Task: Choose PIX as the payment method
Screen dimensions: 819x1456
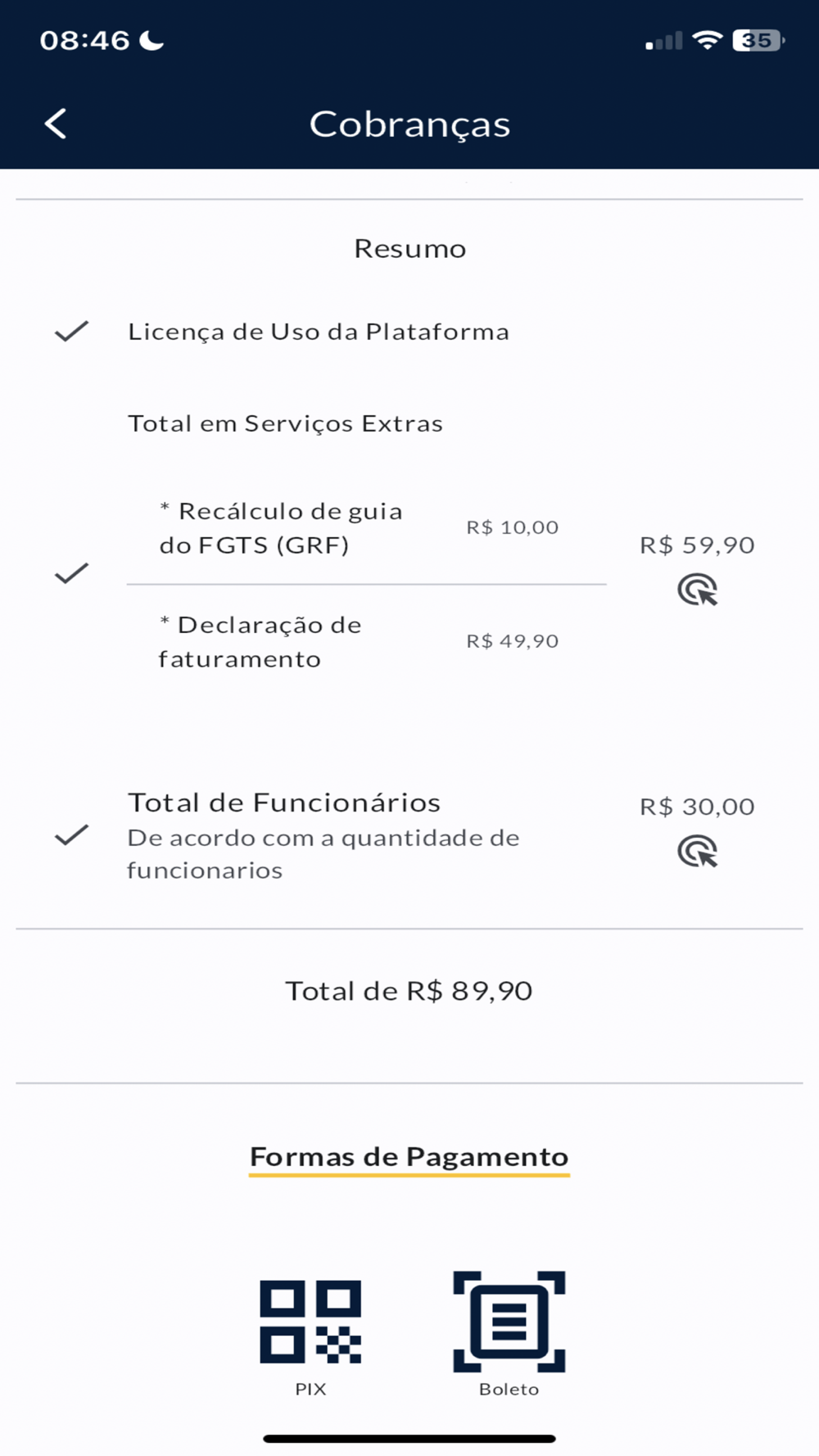Action: (310, 1336)
